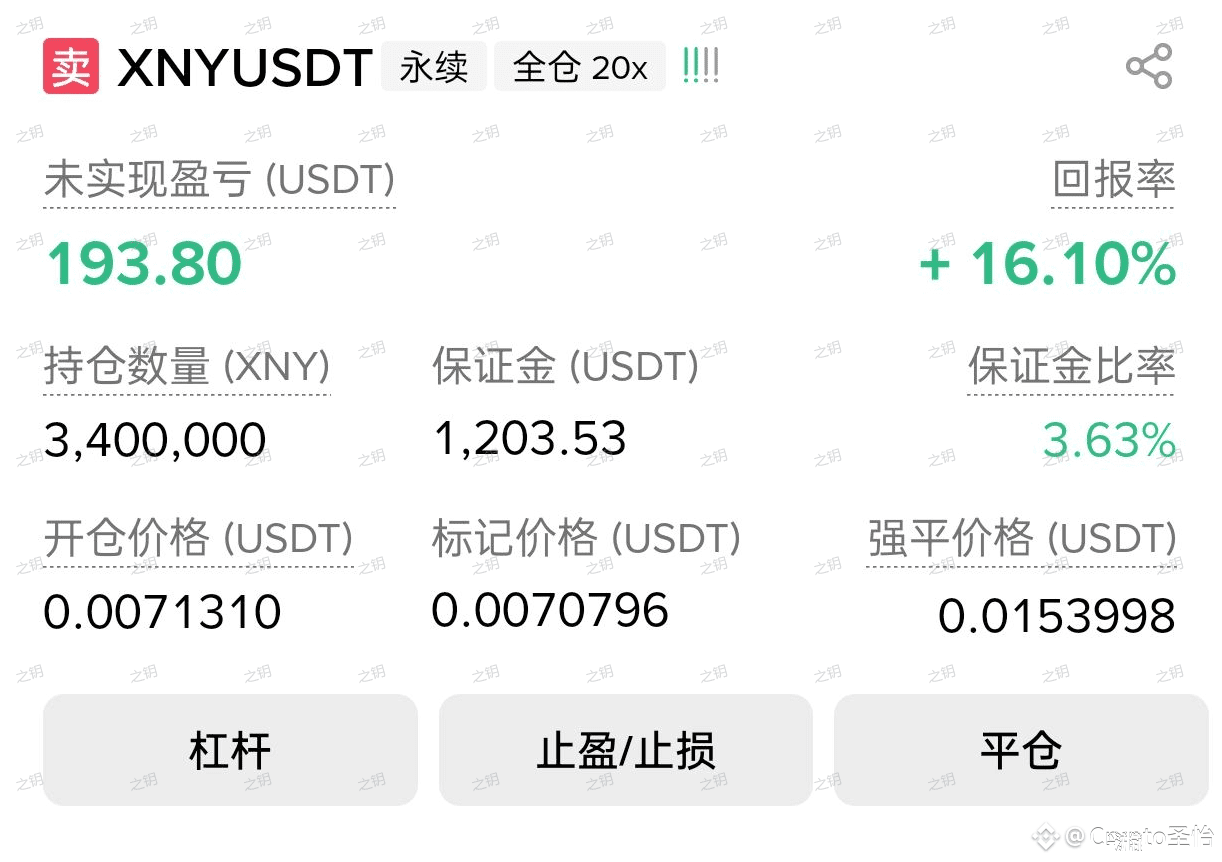The height and width of the screenshot is (862, 1222).
Task: Show explanation for 未实现盈亏 (USDT)
Action: tap(219, 181)
